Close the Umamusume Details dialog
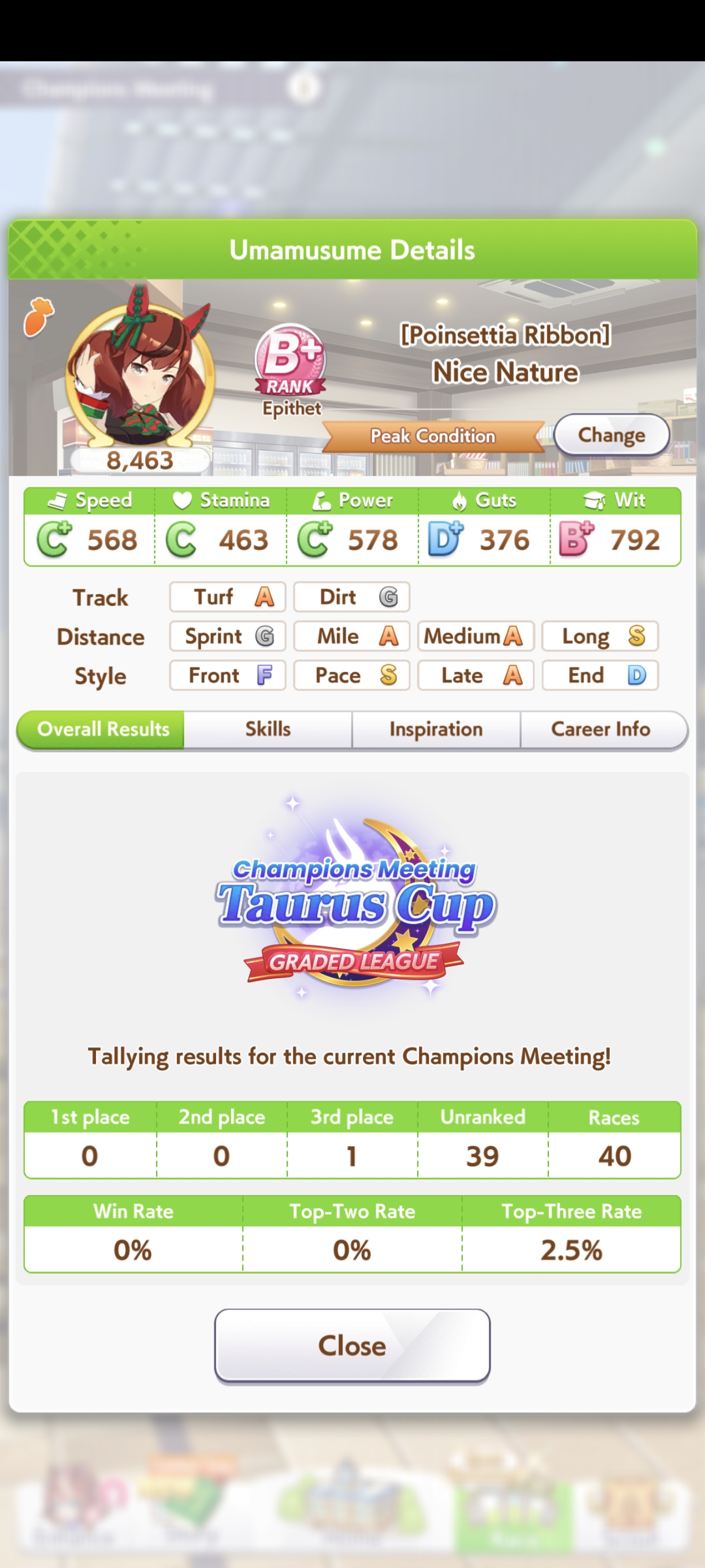The image size is (705, 1568). click(352, 1345)
